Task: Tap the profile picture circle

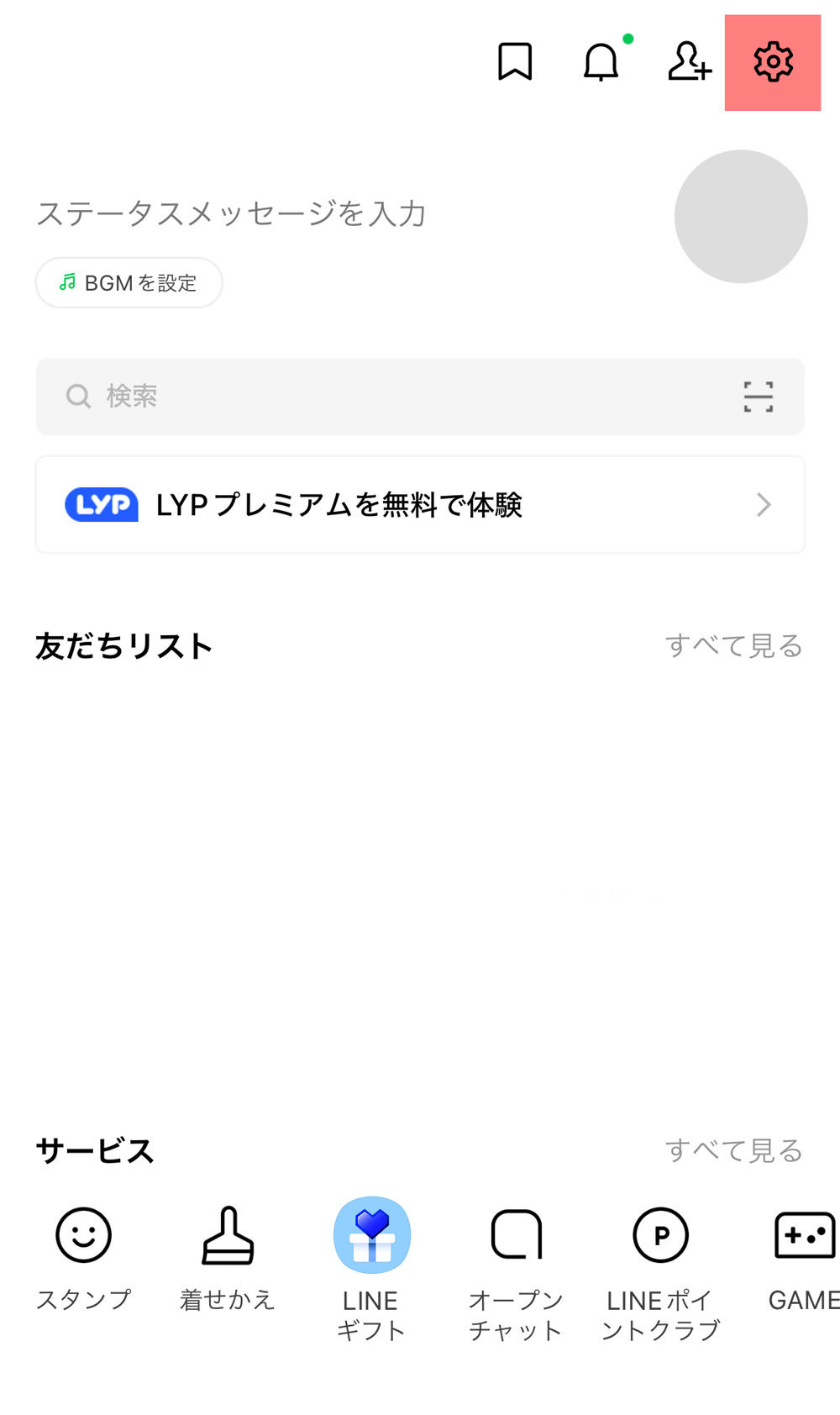Action: click(x=741, y=217)
